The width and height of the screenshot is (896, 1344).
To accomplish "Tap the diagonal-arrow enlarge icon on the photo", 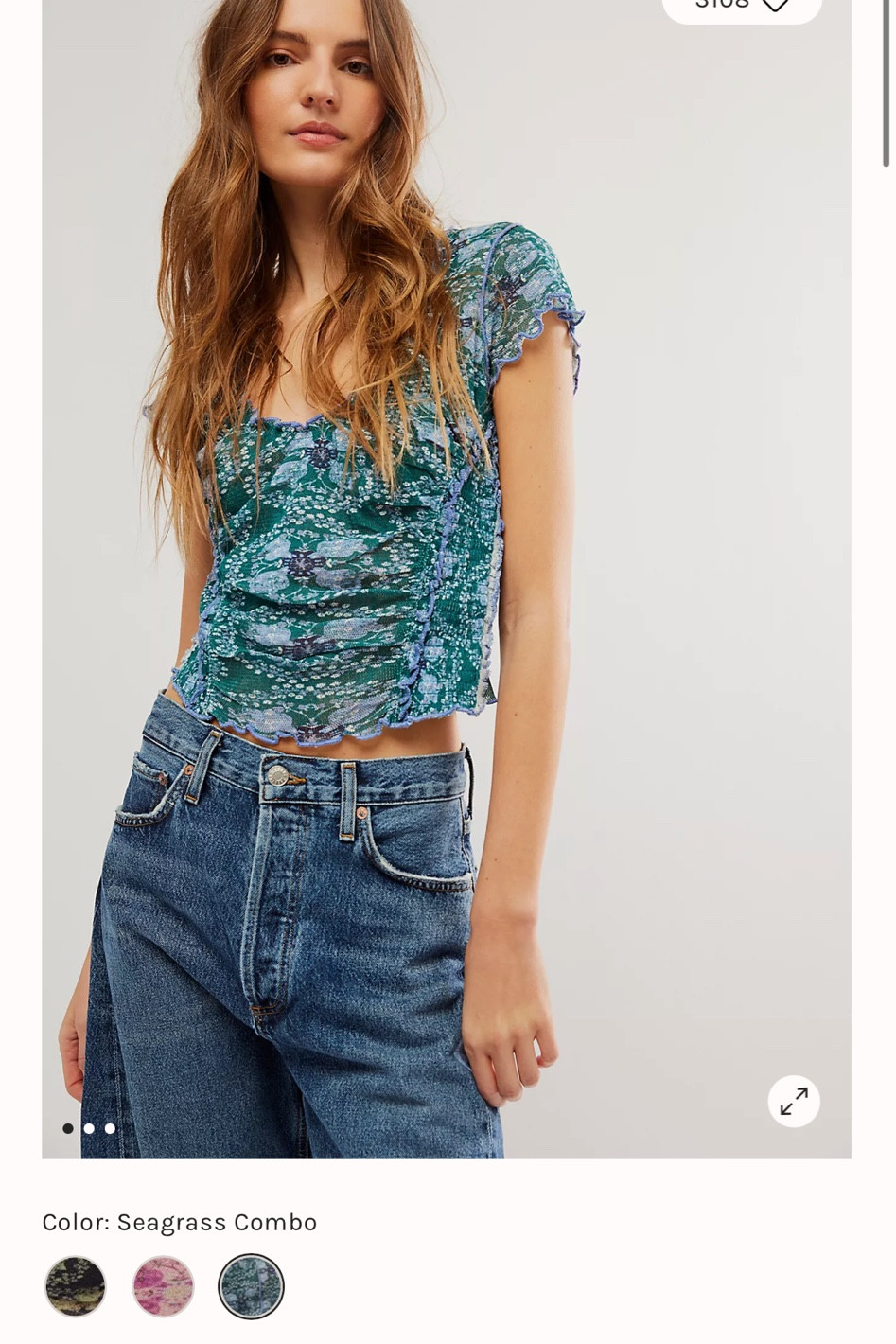I will coord(794,1102).
